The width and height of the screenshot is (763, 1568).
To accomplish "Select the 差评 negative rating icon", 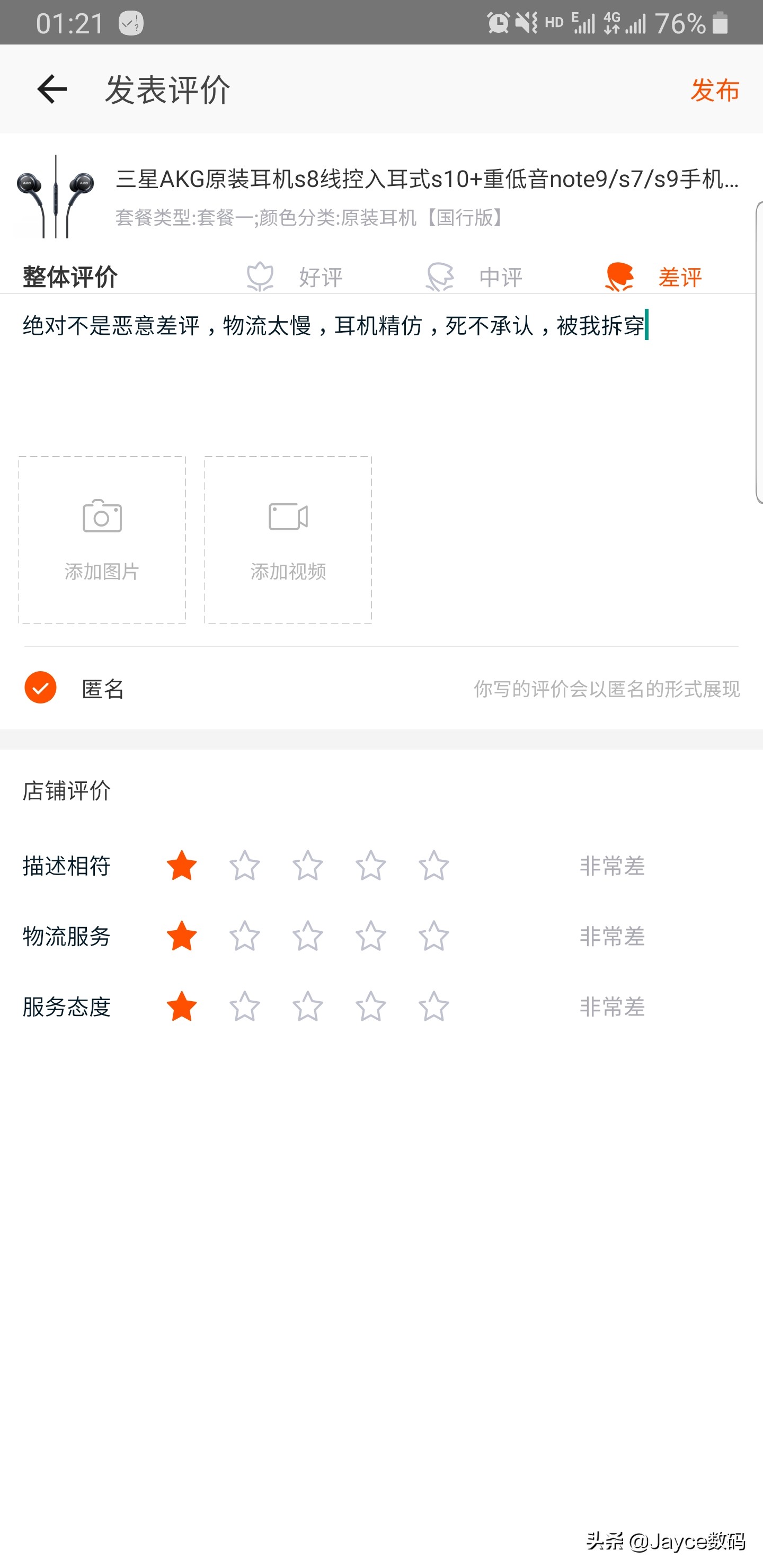I will (619, 276).
